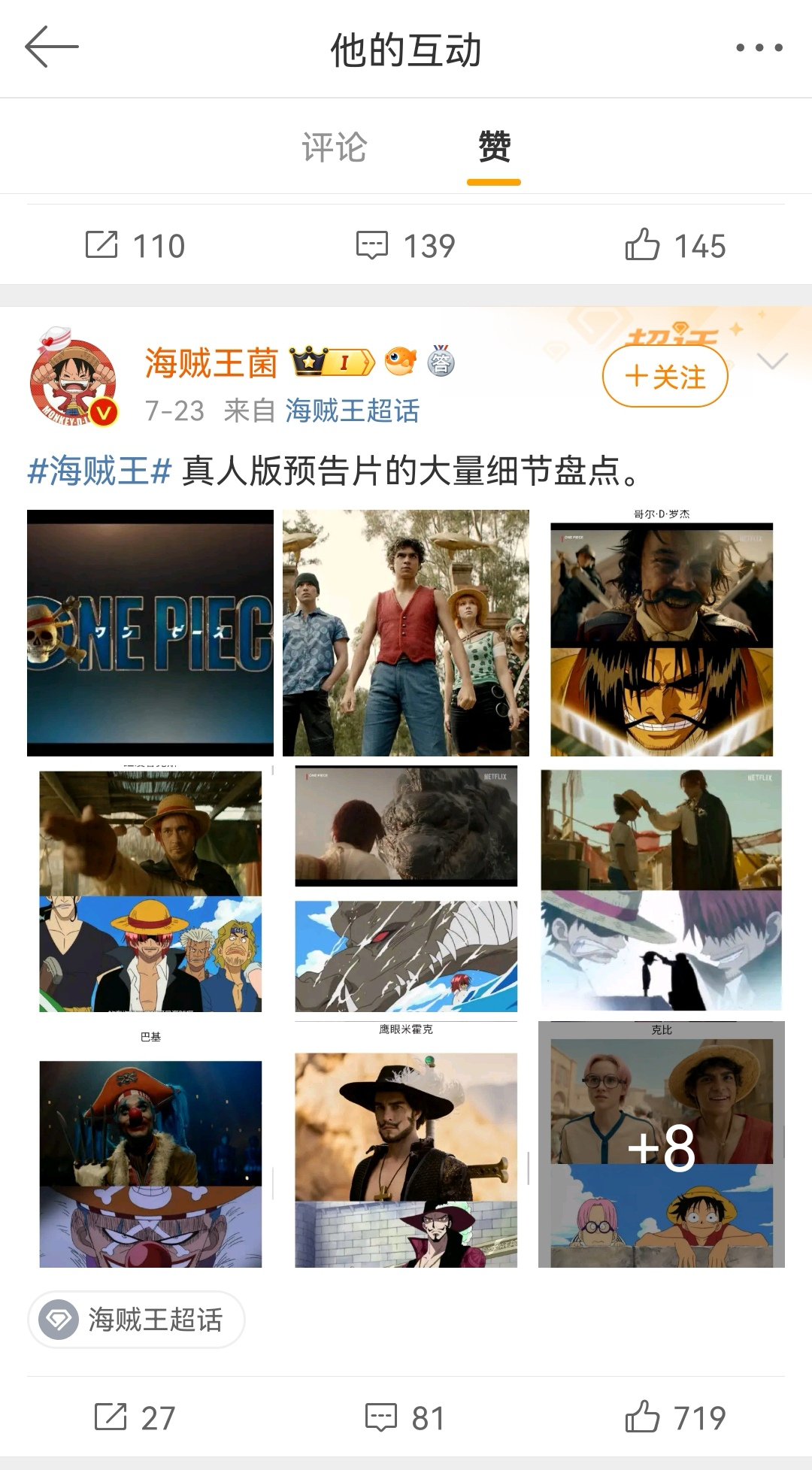Viewport: 812px width, 1470px height.
Task: Like the post with 145 likes
Action: coord(675,246)
